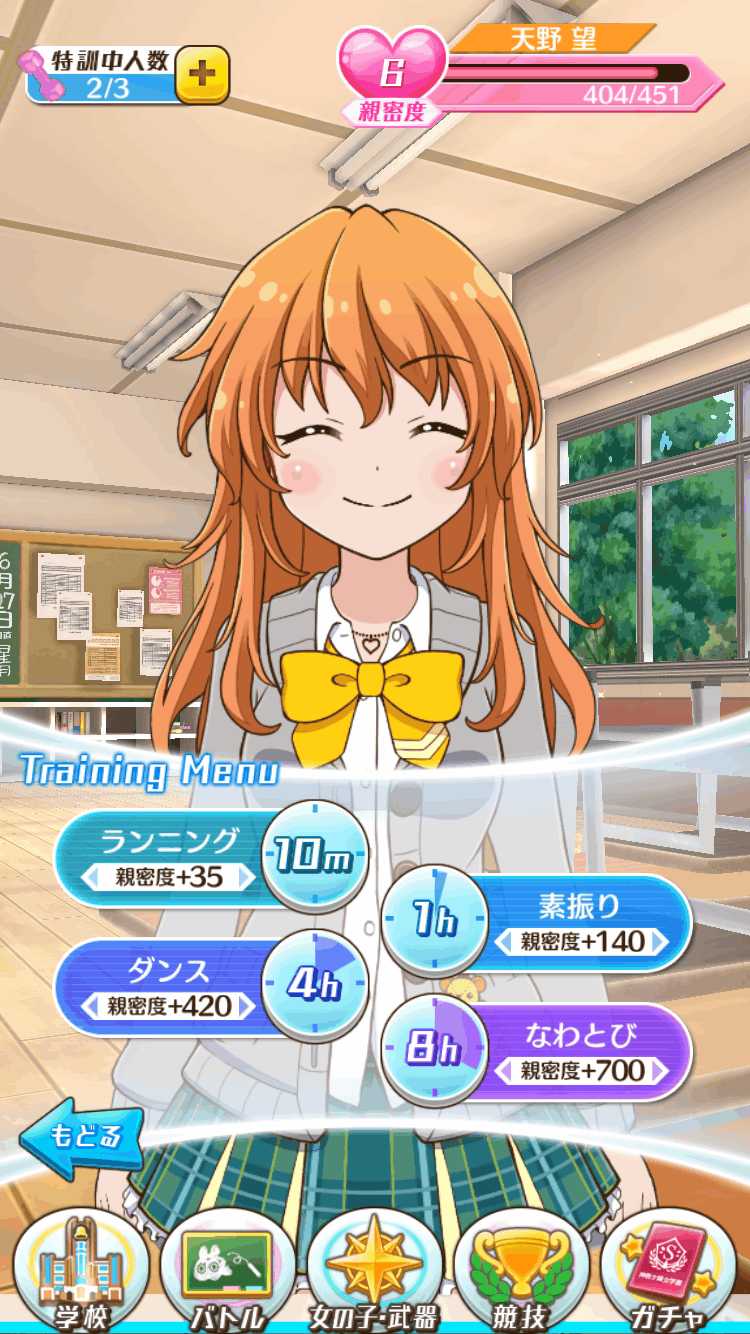Open the 学校 school tab

tap(81, 1272)
